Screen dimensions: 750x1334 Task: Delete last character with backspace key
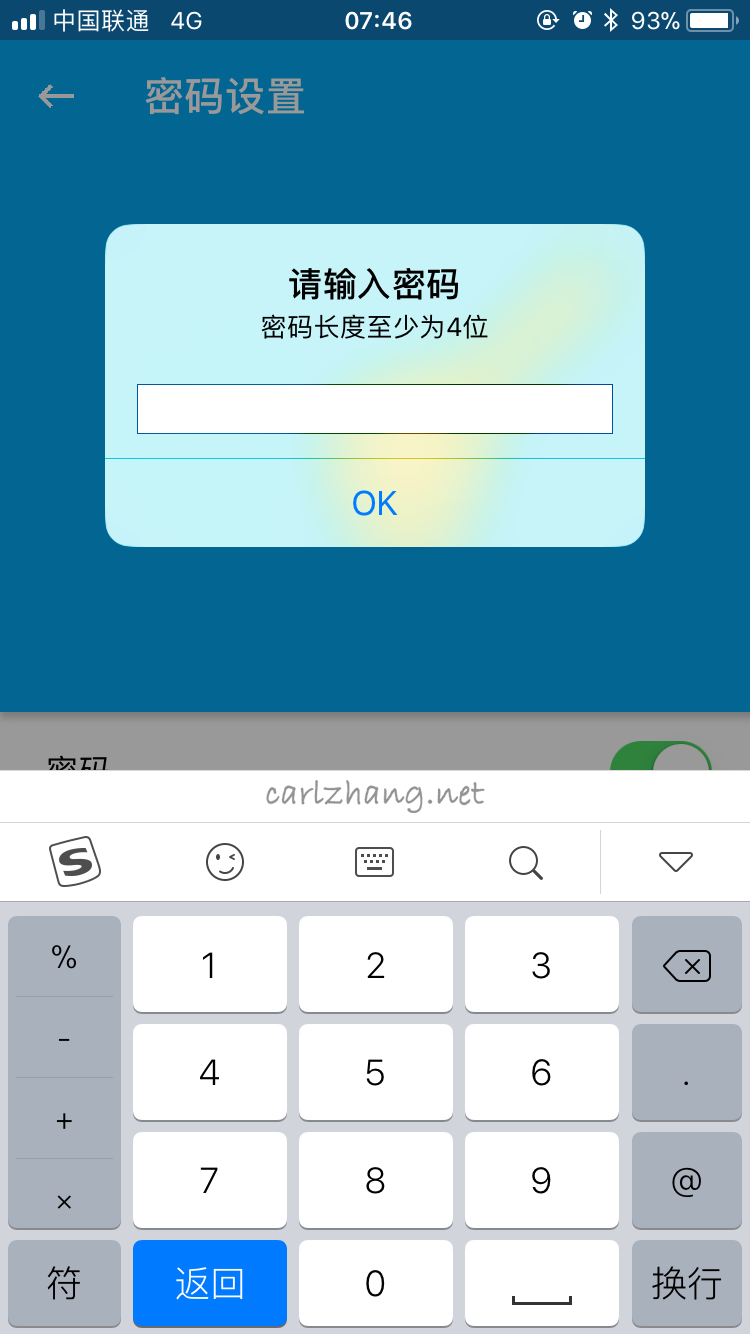pos(687,965)
